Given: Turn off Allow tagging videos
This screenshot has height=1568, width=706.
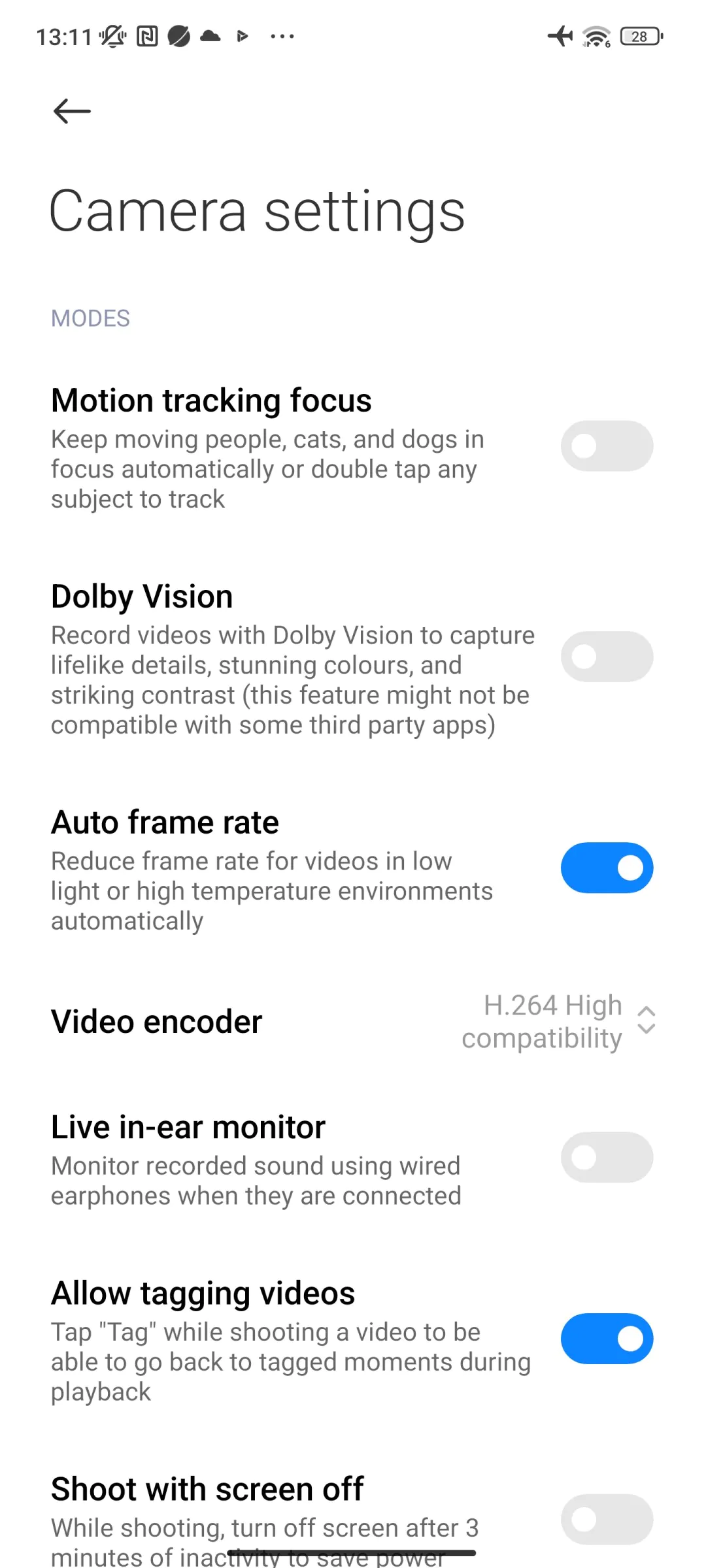Looking at the screenshot, I should pyautogui.click(x=606, y=1339).
